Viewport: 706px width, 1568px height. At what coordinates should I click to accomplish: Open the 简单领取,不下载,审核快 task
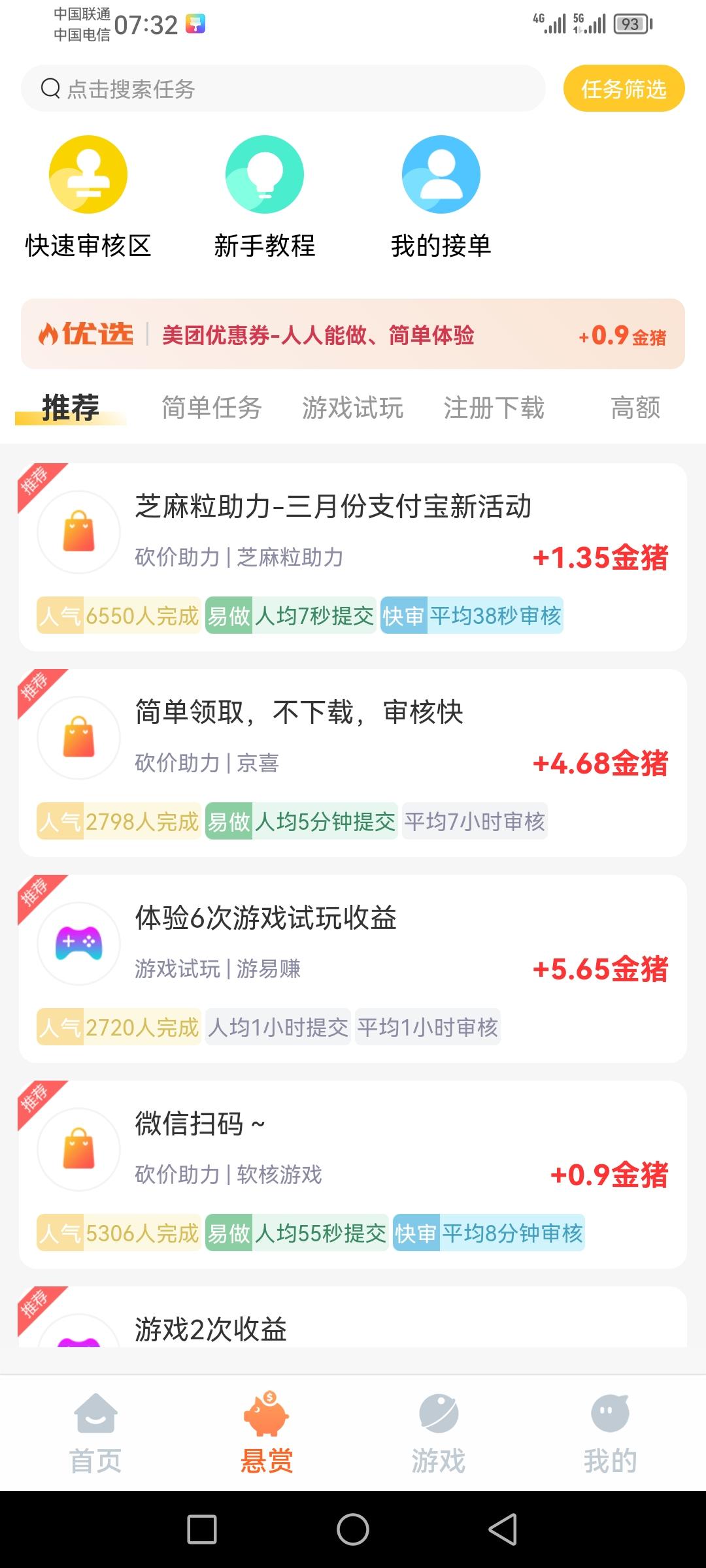click(353, 762)
